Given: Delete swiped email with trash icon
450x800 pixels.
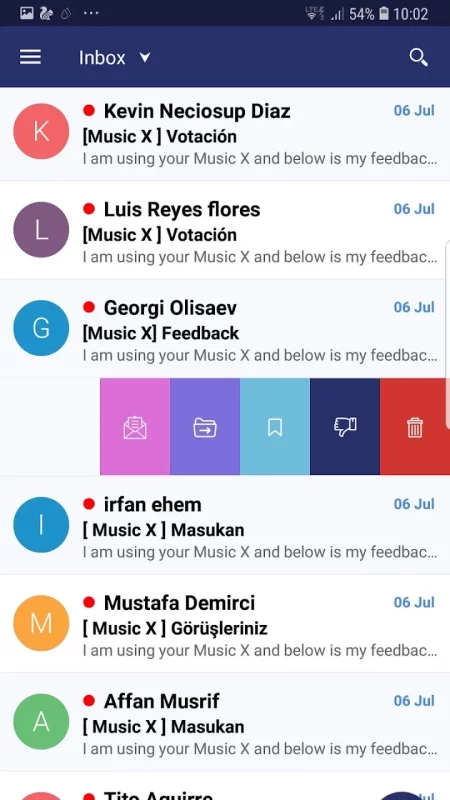Looking at the screenshot, I should 415,427.
